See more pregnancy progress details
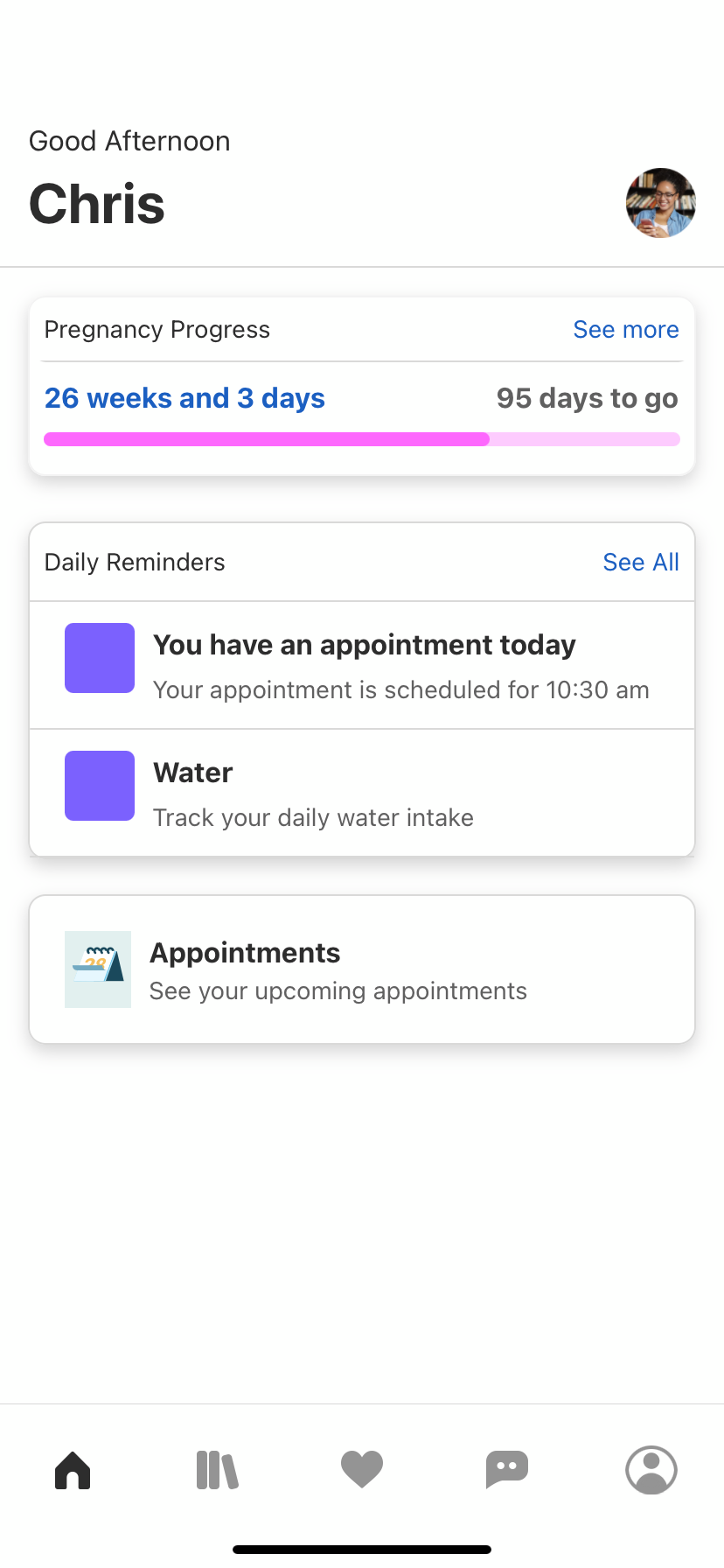 [625, 330]
